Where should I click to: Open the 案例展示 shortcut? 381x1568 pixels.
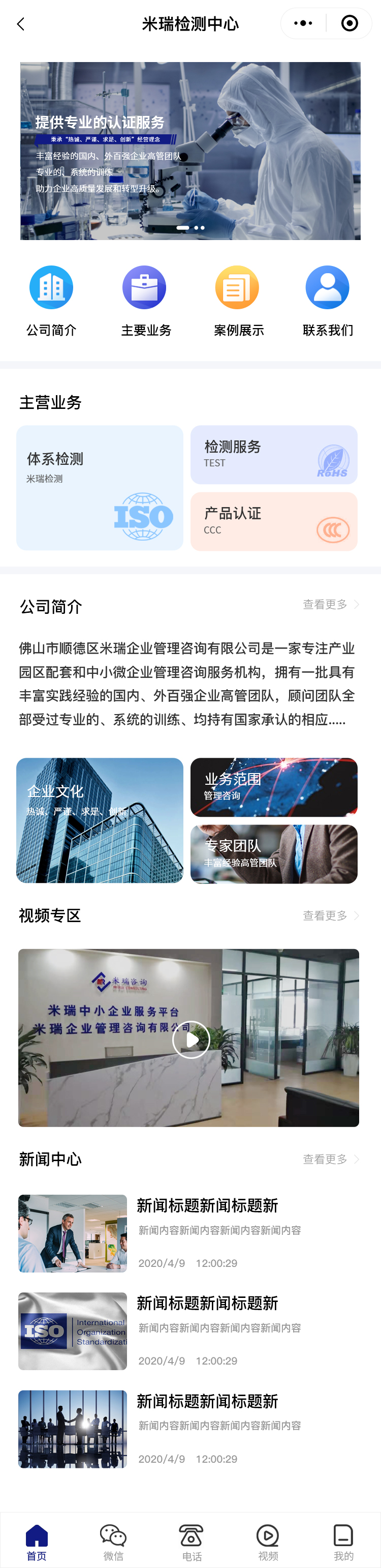(x=237, y=288)
